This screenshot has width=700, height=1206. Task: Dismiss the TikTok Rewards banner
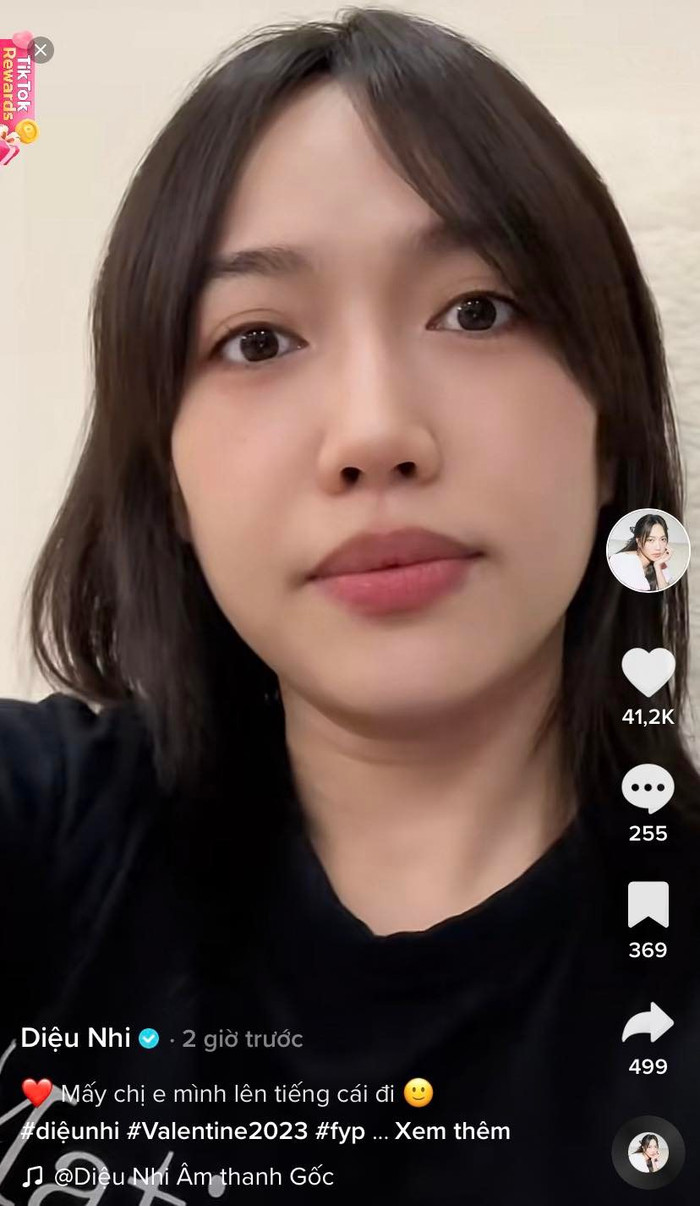coord(40,50)
